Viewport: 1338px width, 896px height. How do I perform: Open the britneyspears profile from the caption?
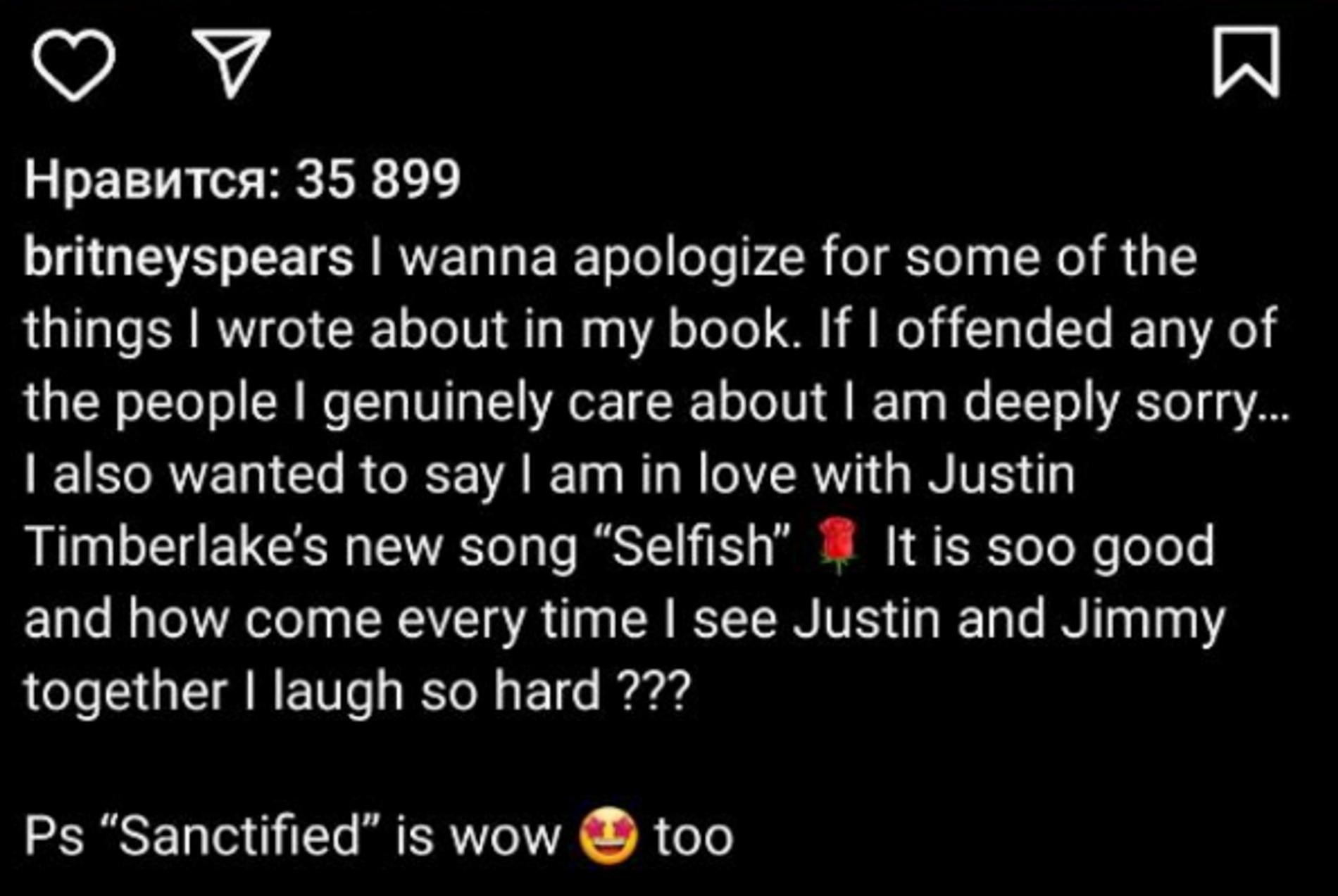[x=189, y=258]
